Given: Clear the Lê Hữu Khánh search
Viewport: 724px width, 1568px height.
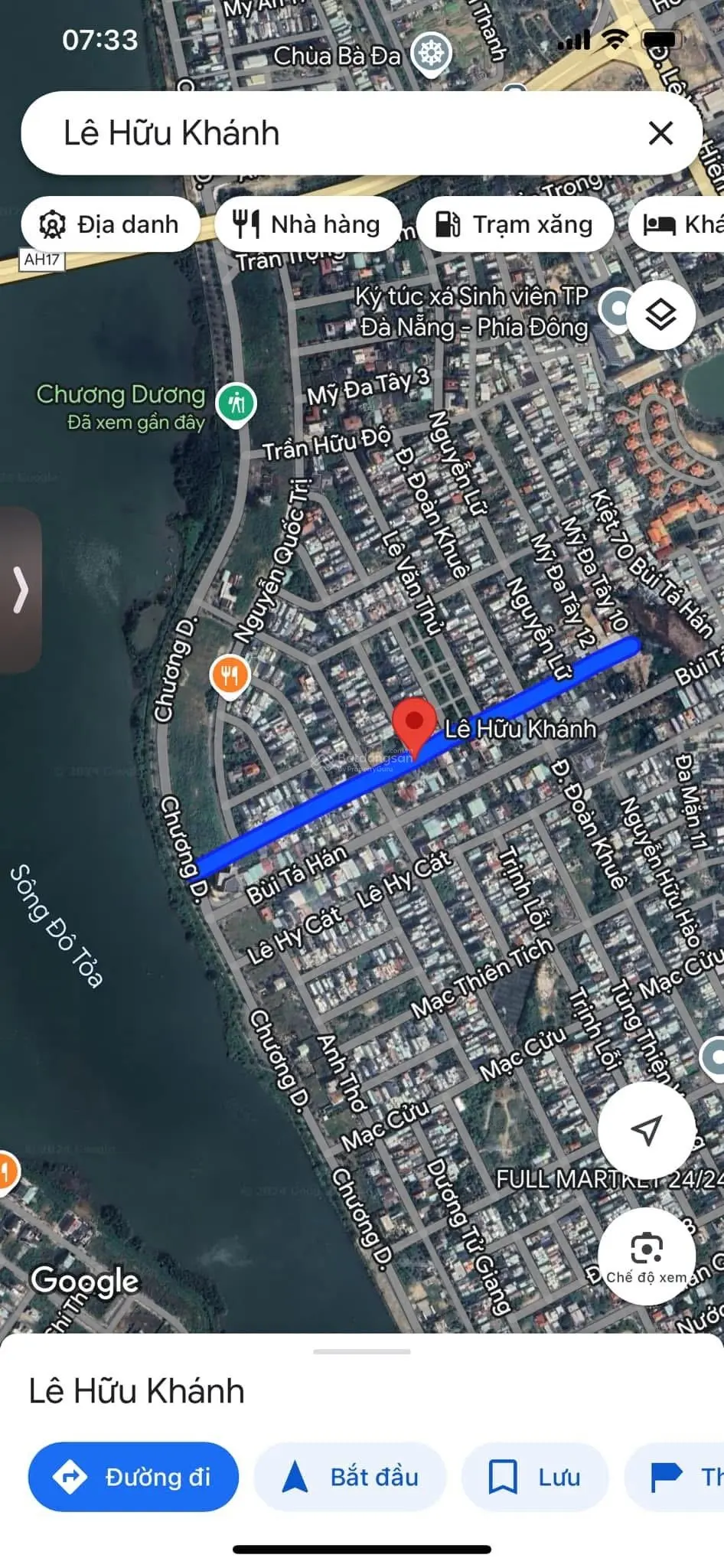Looking at the screenshot, I should coord(660,133).
